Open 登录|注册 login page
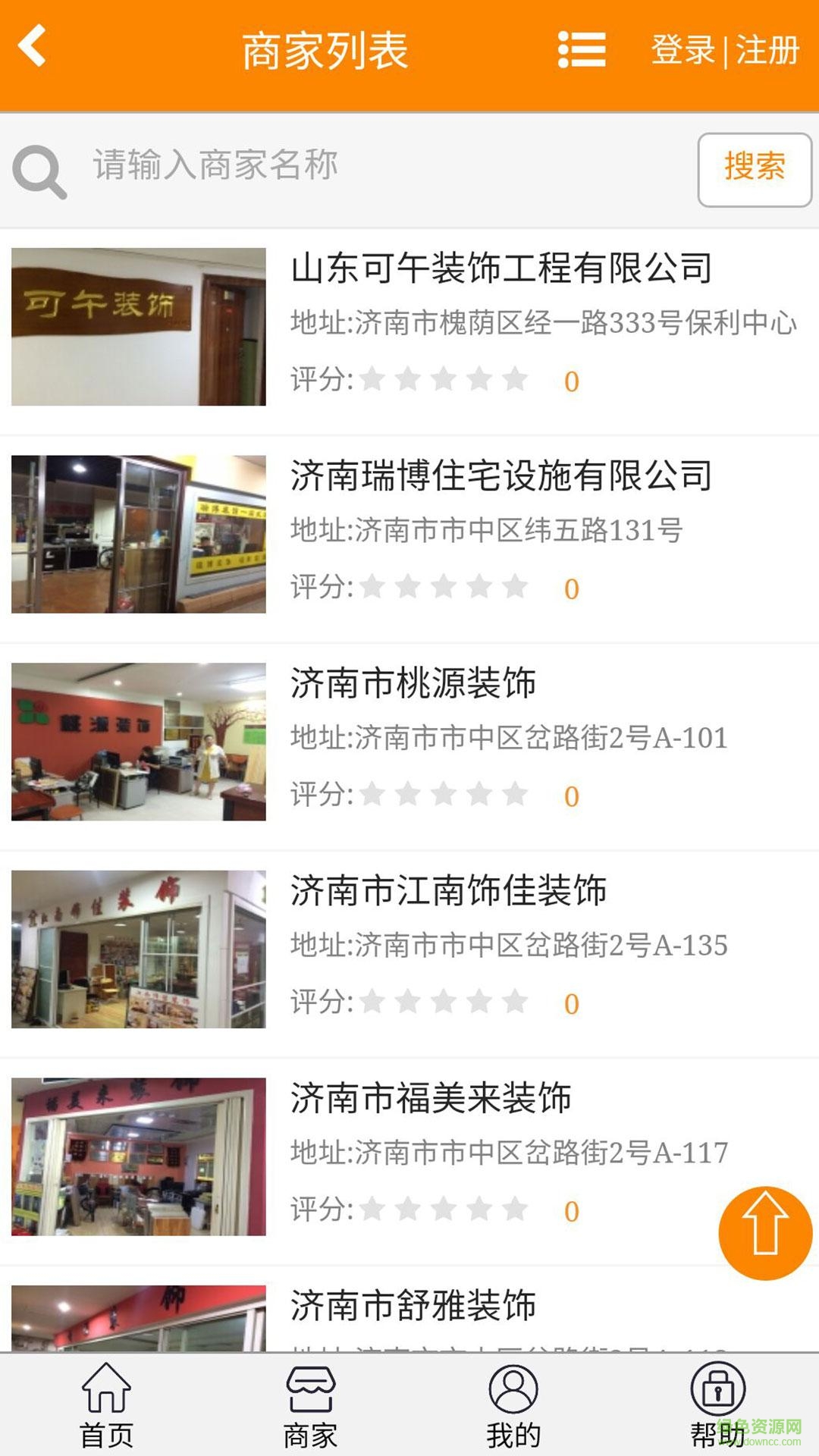Image resolution: width=819 pixels, height=1456 pixels. (x=725, y=51)
